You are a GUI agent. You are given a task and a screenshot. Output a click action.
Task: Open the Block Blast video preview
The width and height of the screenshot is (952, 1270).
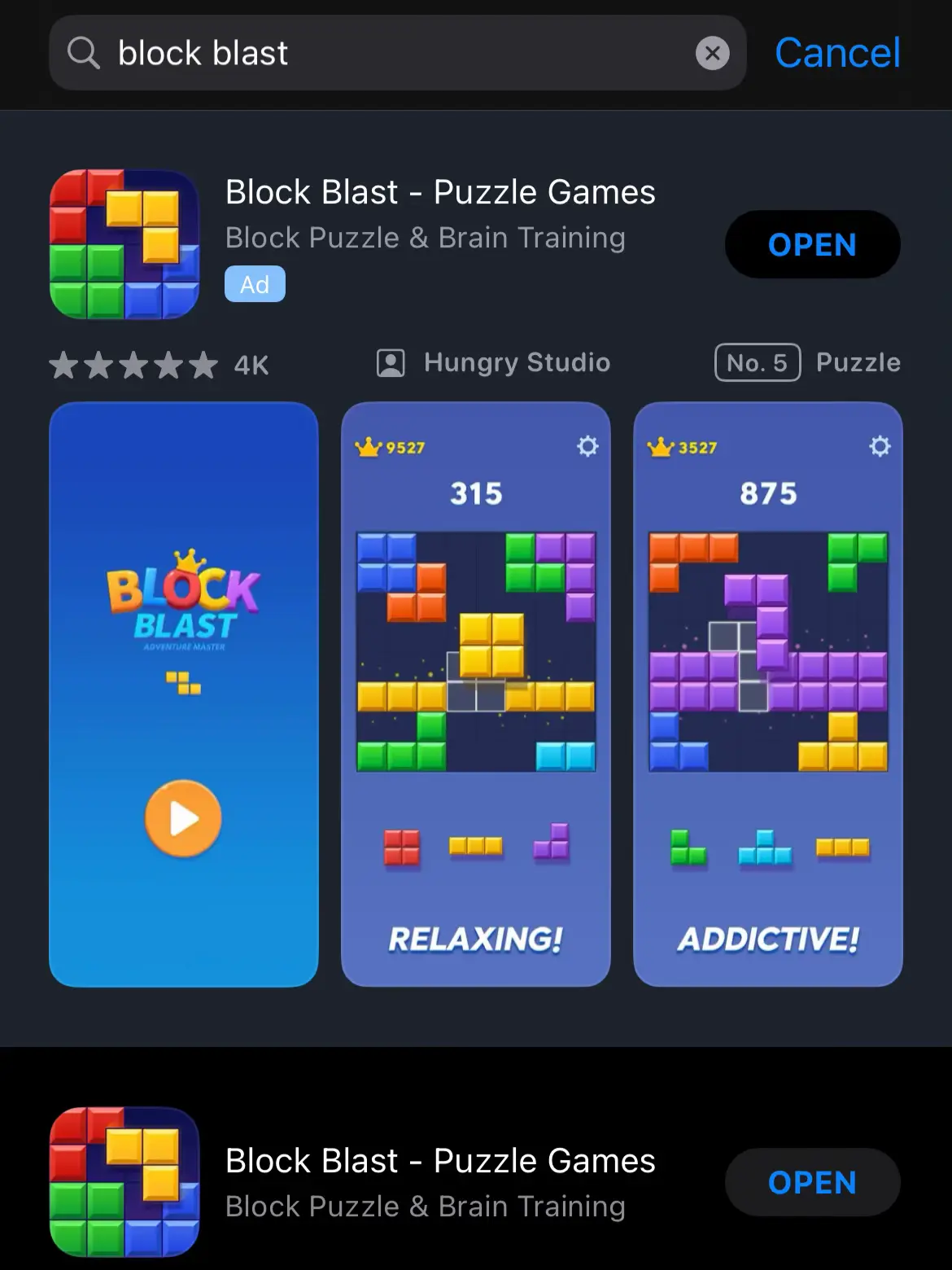183,818
